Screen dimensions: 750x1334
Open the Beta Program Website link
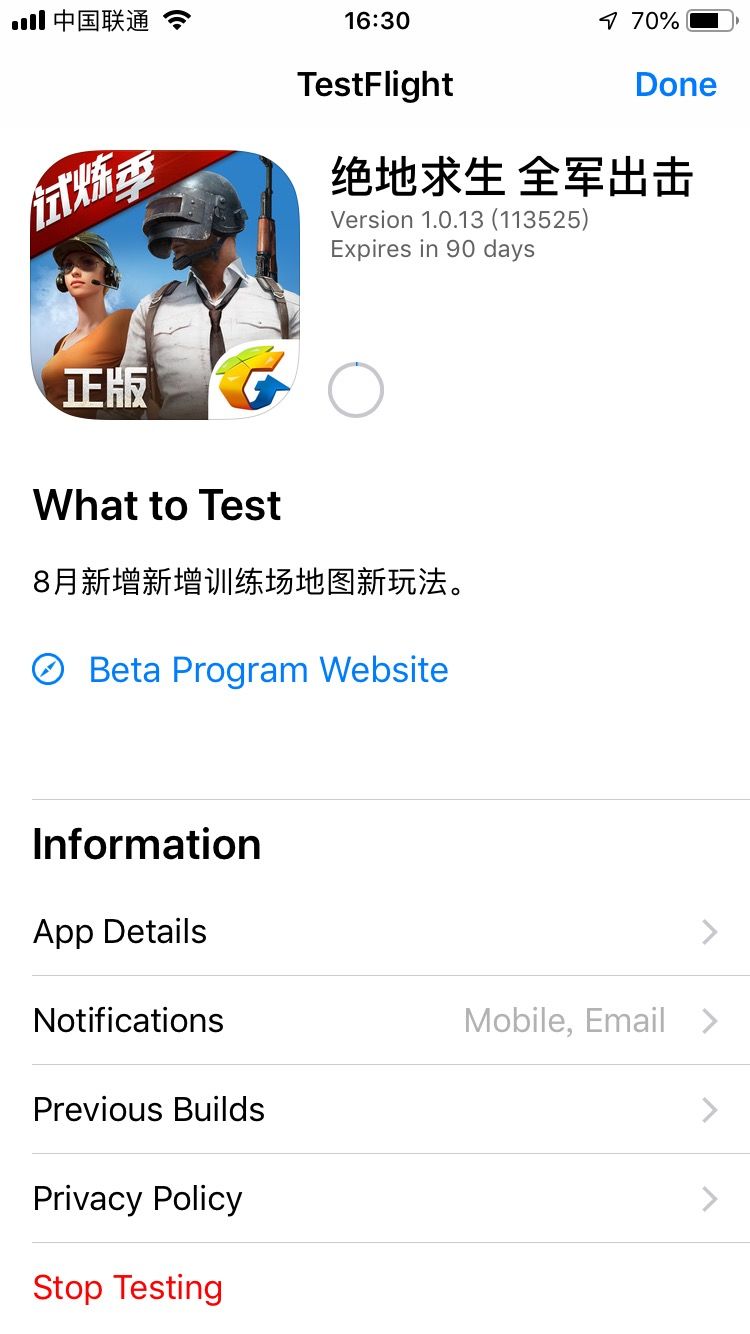click(x=268, y=670)
